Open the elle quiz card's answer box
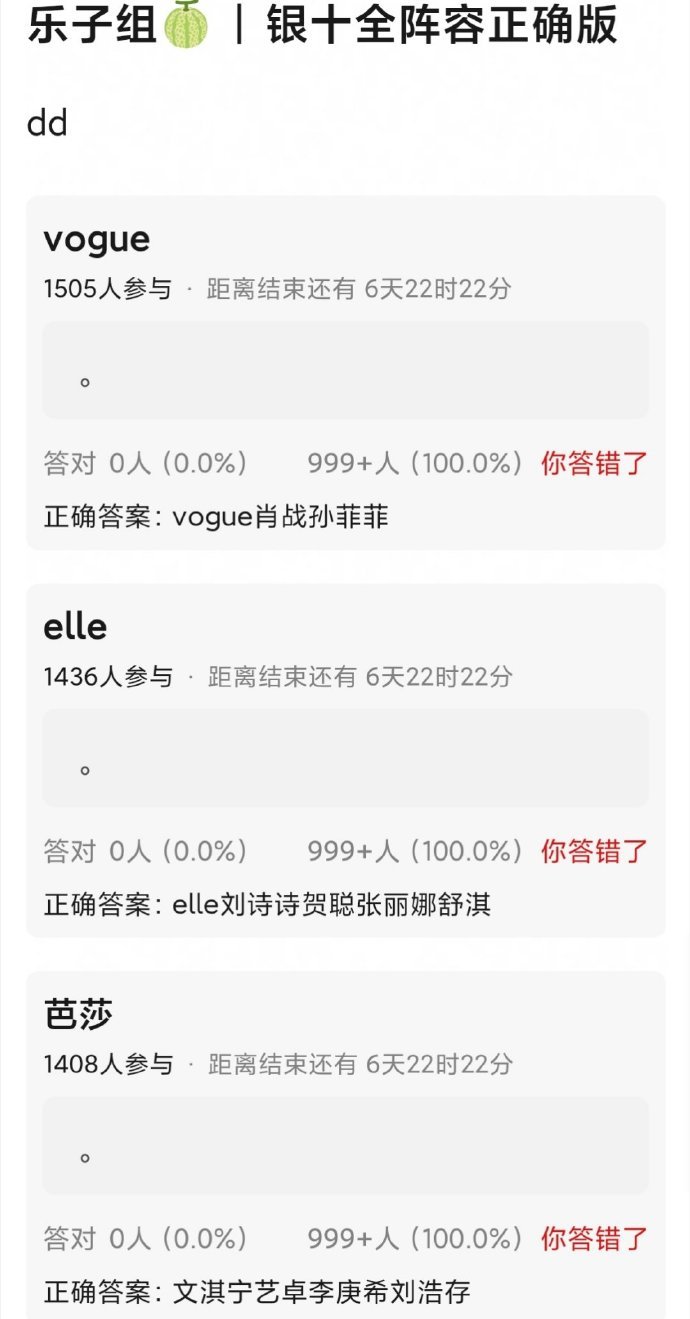 pyautogui.click(x=345, y=758)
